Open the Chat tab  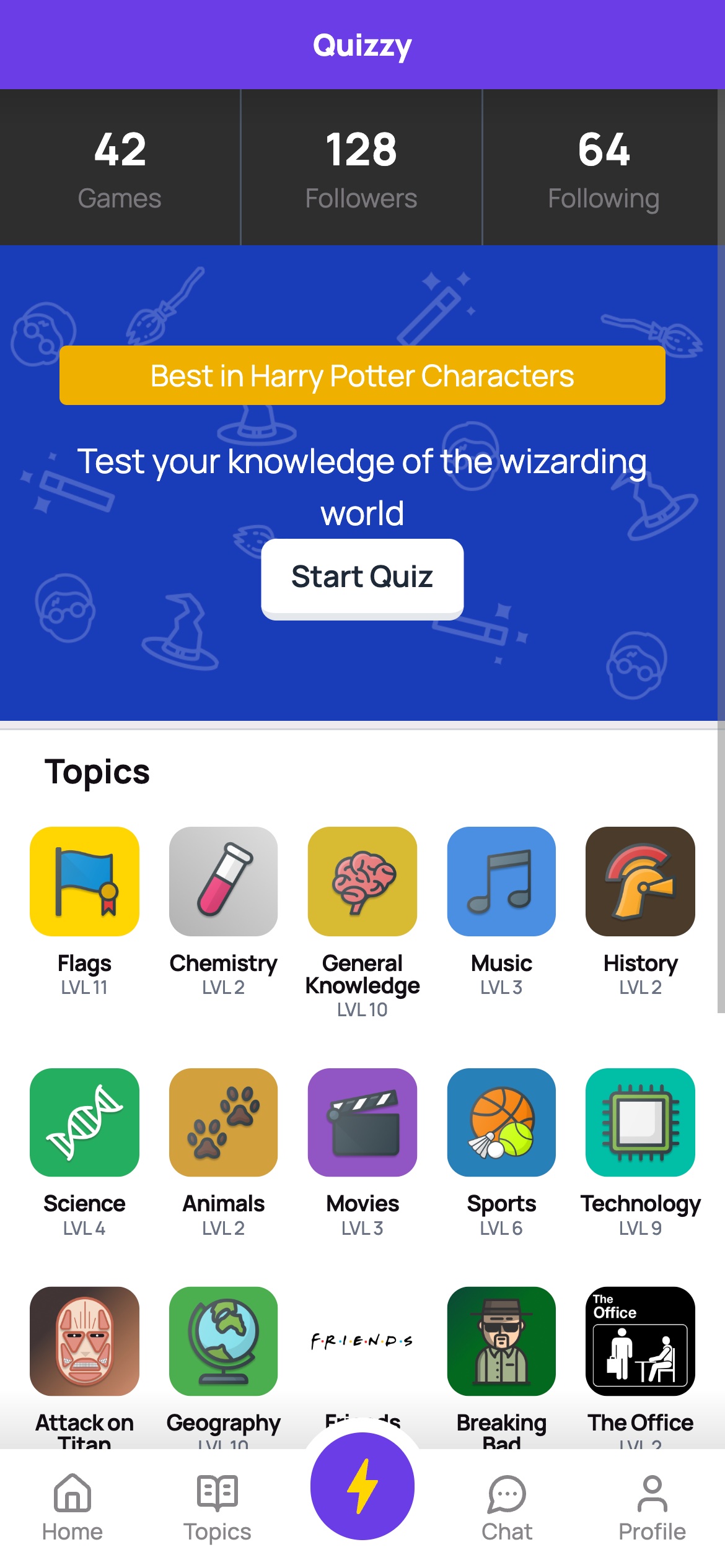(x=507, y=1507)
